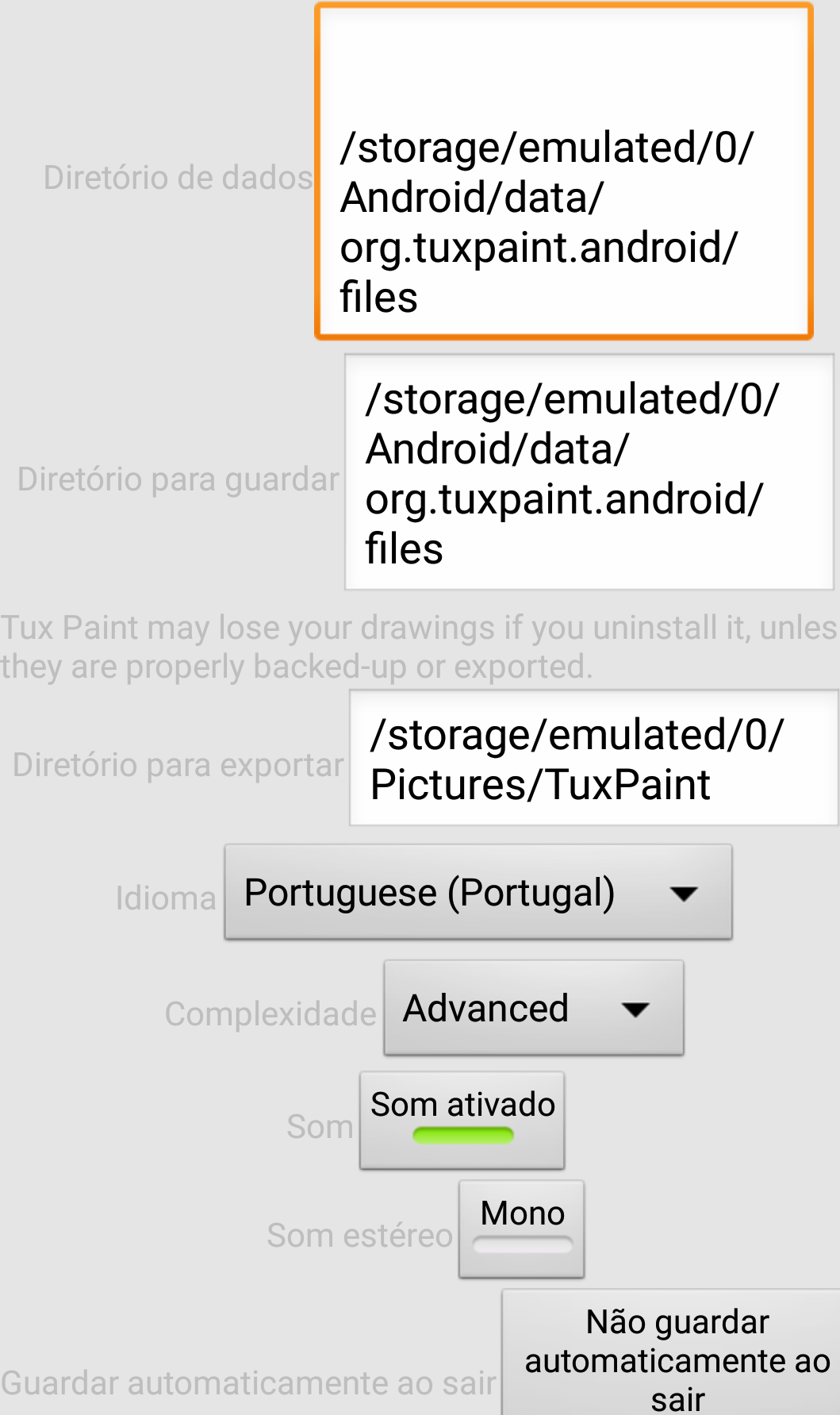Open the Idioma language dropdown
Screen dimensions: 840x1415
click(x=478, y=892)
